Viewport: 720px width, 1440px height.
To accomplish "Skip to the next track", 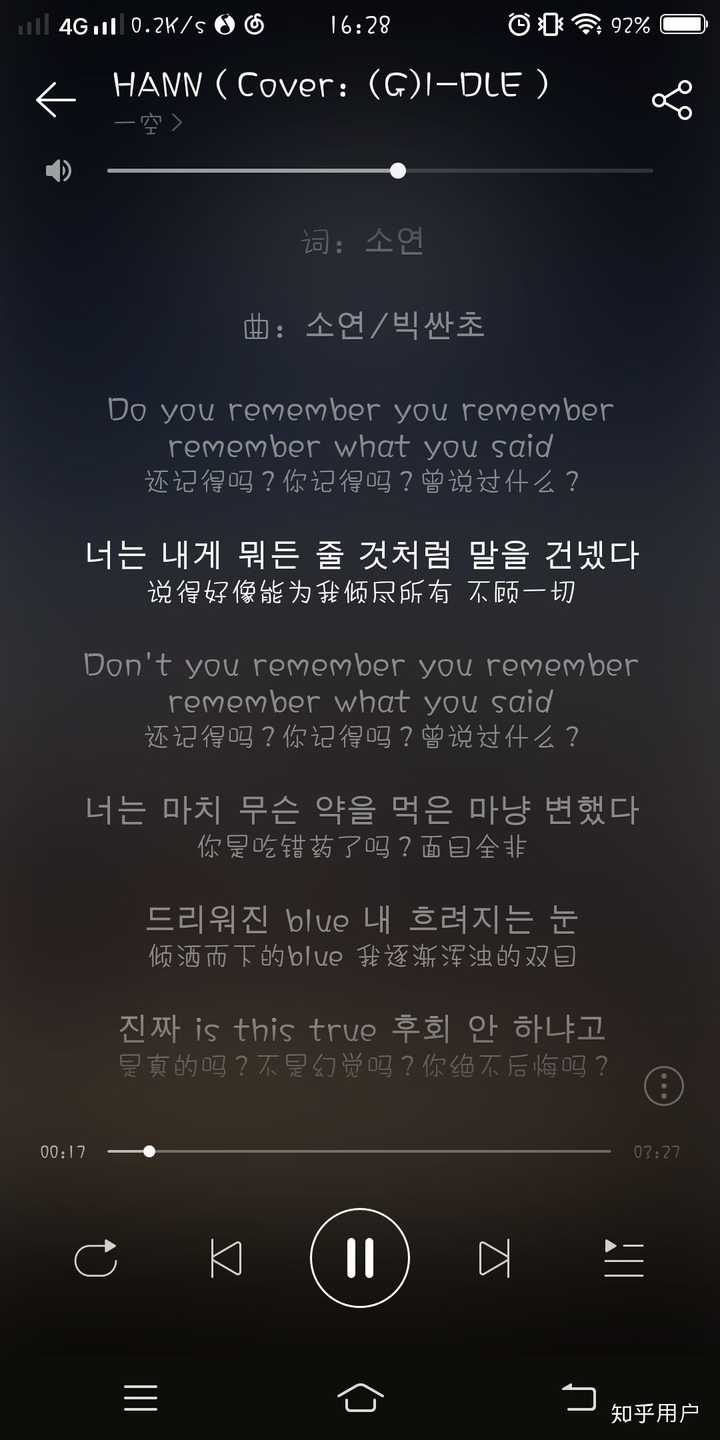I will [x=494, y=1258].
